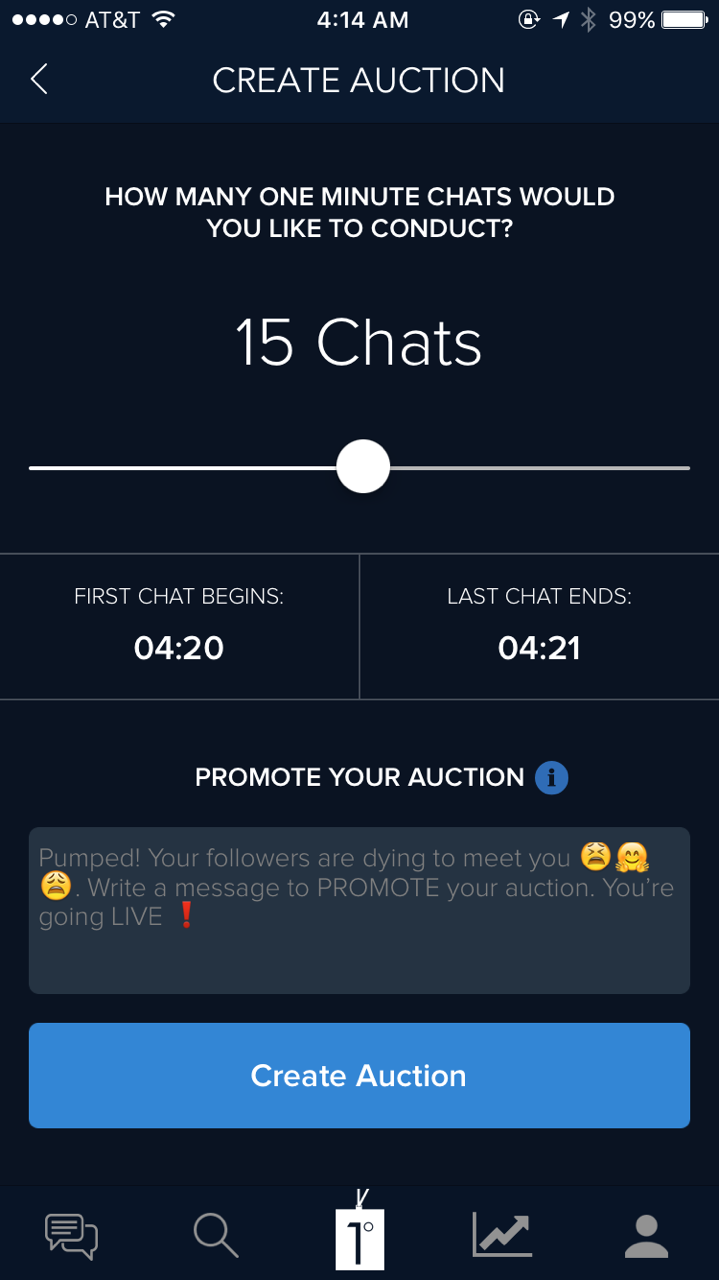
Task: Open the promote auction info icon
Action: click(551, 777)
